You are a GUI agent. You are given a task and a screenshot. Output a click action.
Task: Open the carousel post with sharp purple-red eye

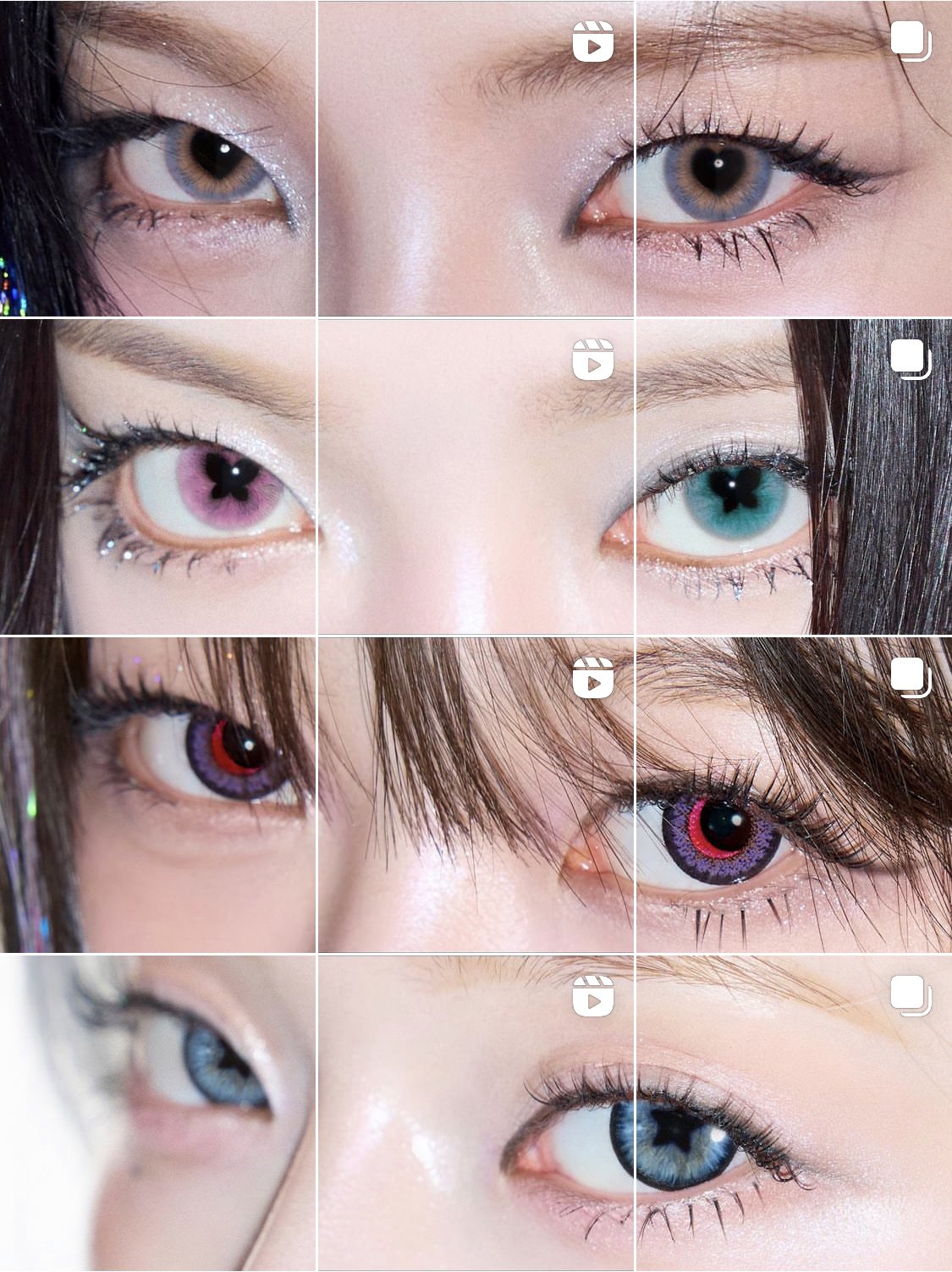tap(794, 795)
